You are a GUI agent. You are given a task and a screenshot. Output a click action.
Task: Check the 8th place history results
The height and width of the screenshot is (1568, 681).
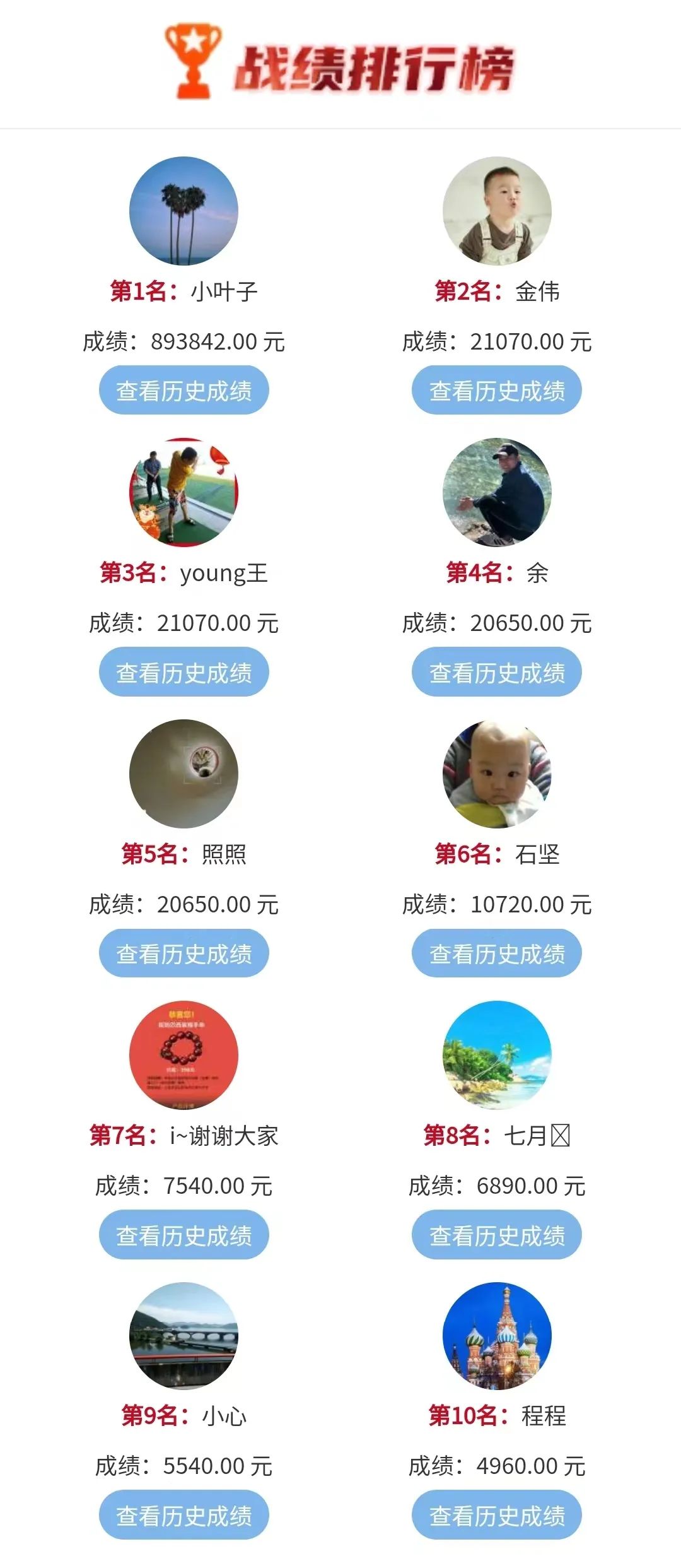pos(497,1235)
